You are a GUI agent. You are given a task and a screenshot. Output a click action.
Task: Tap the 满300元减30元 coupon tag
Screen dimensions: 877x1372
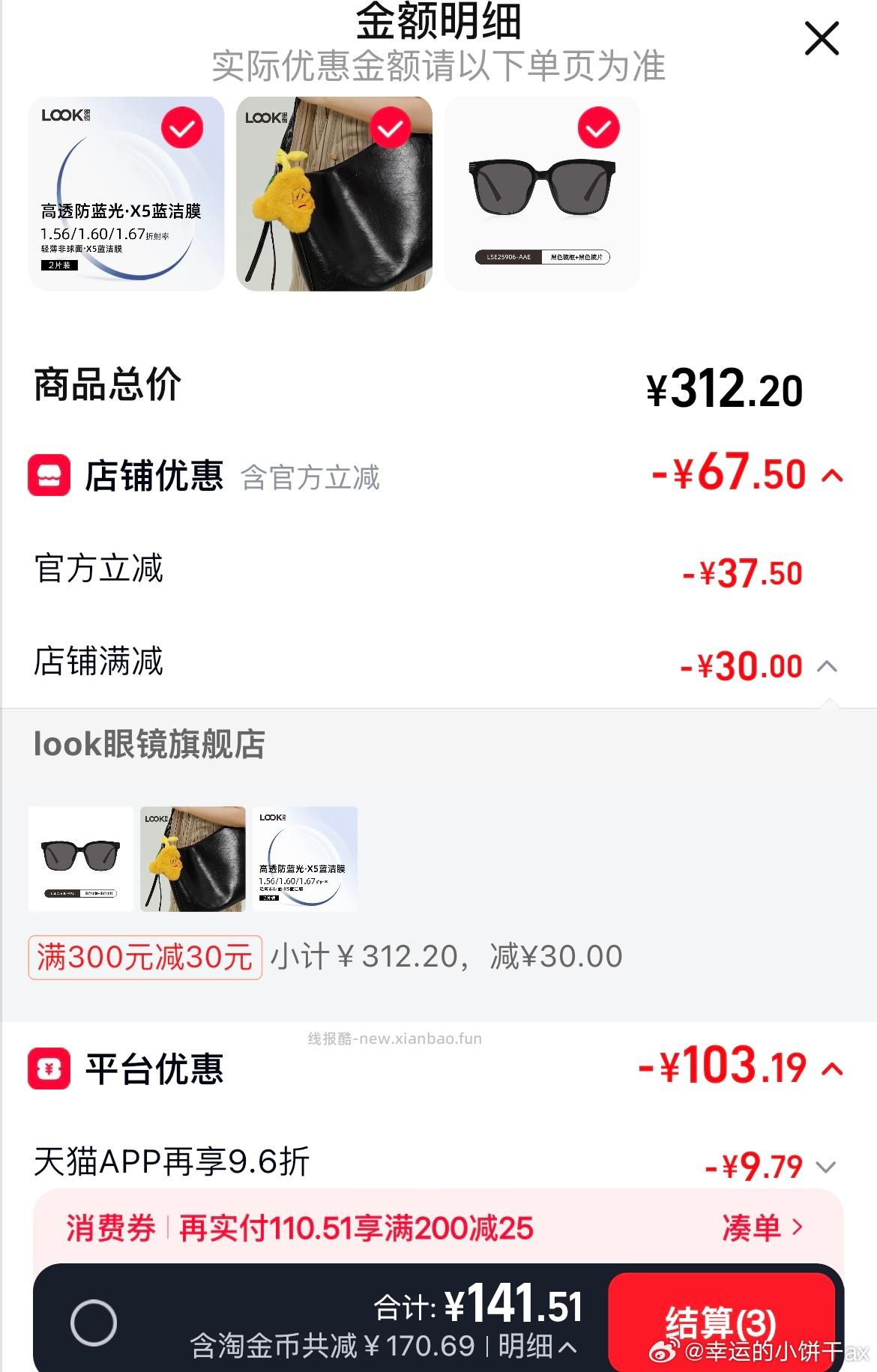146,955
